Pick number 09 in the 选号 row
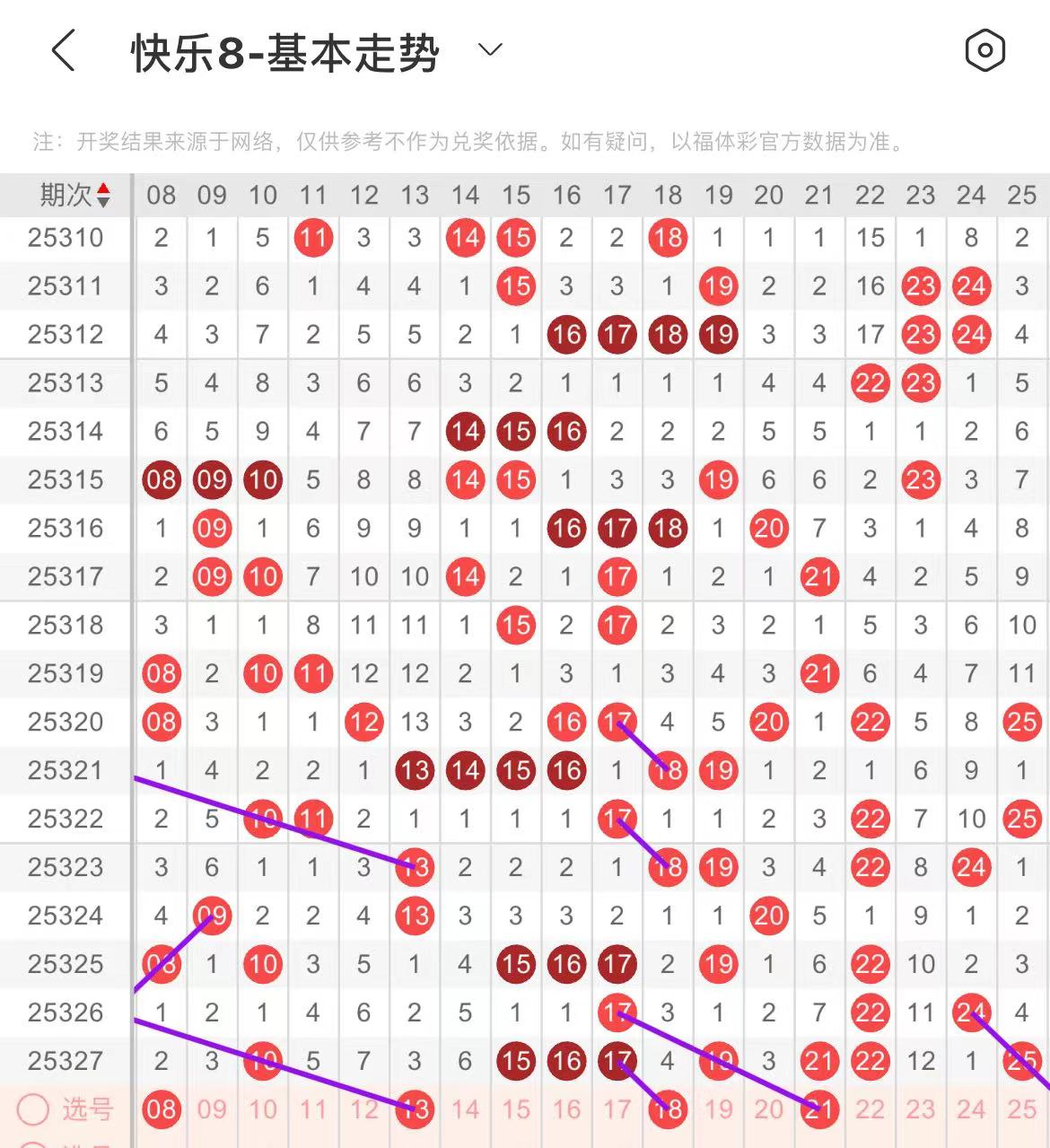Screen dimensions: 1050x1148 212,1109
